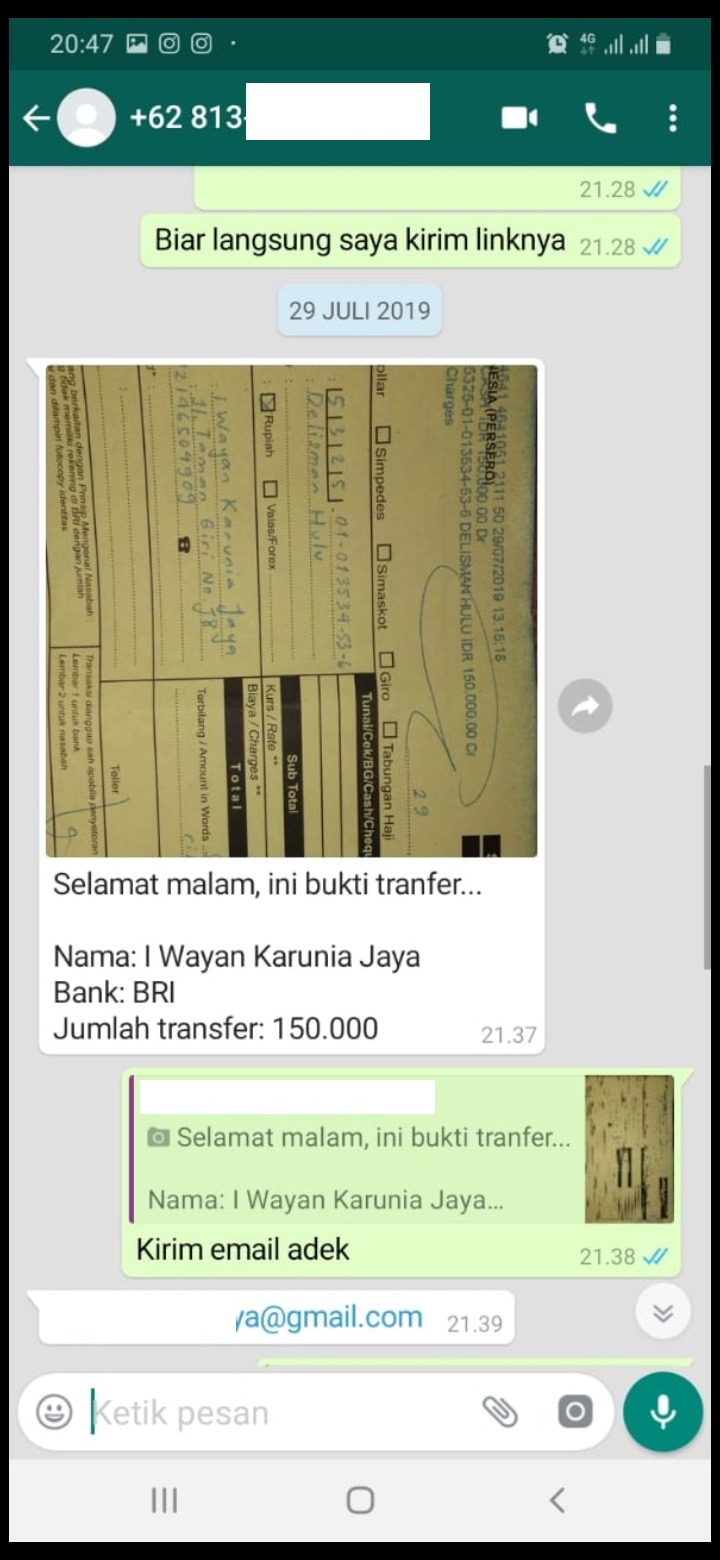720x1560 pixels.
Task: Forward the receipt photo message
Action: coord(585,706)
